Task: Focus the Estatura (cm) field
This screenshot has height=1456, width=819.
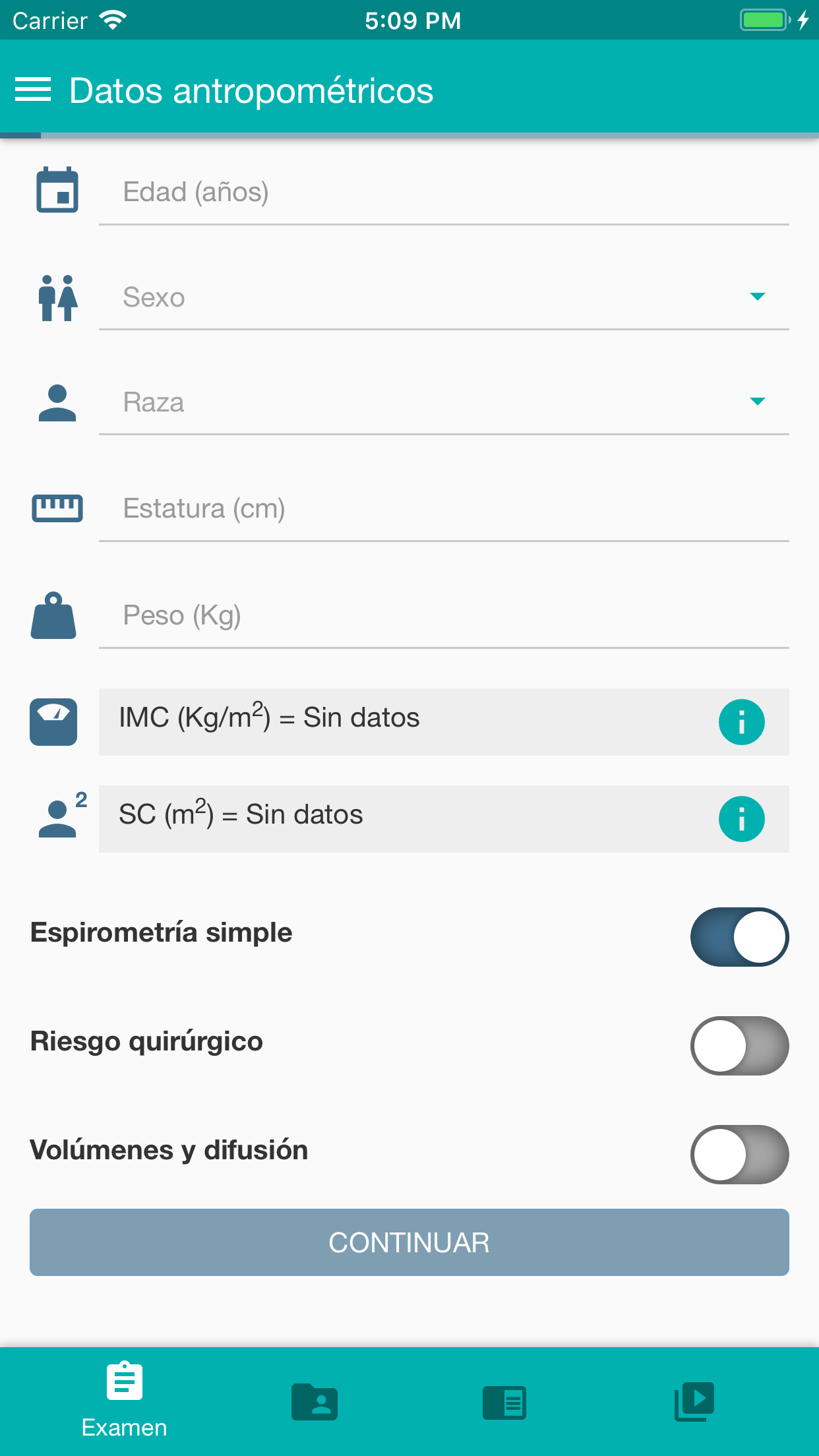Action: [x=443, y=509]
